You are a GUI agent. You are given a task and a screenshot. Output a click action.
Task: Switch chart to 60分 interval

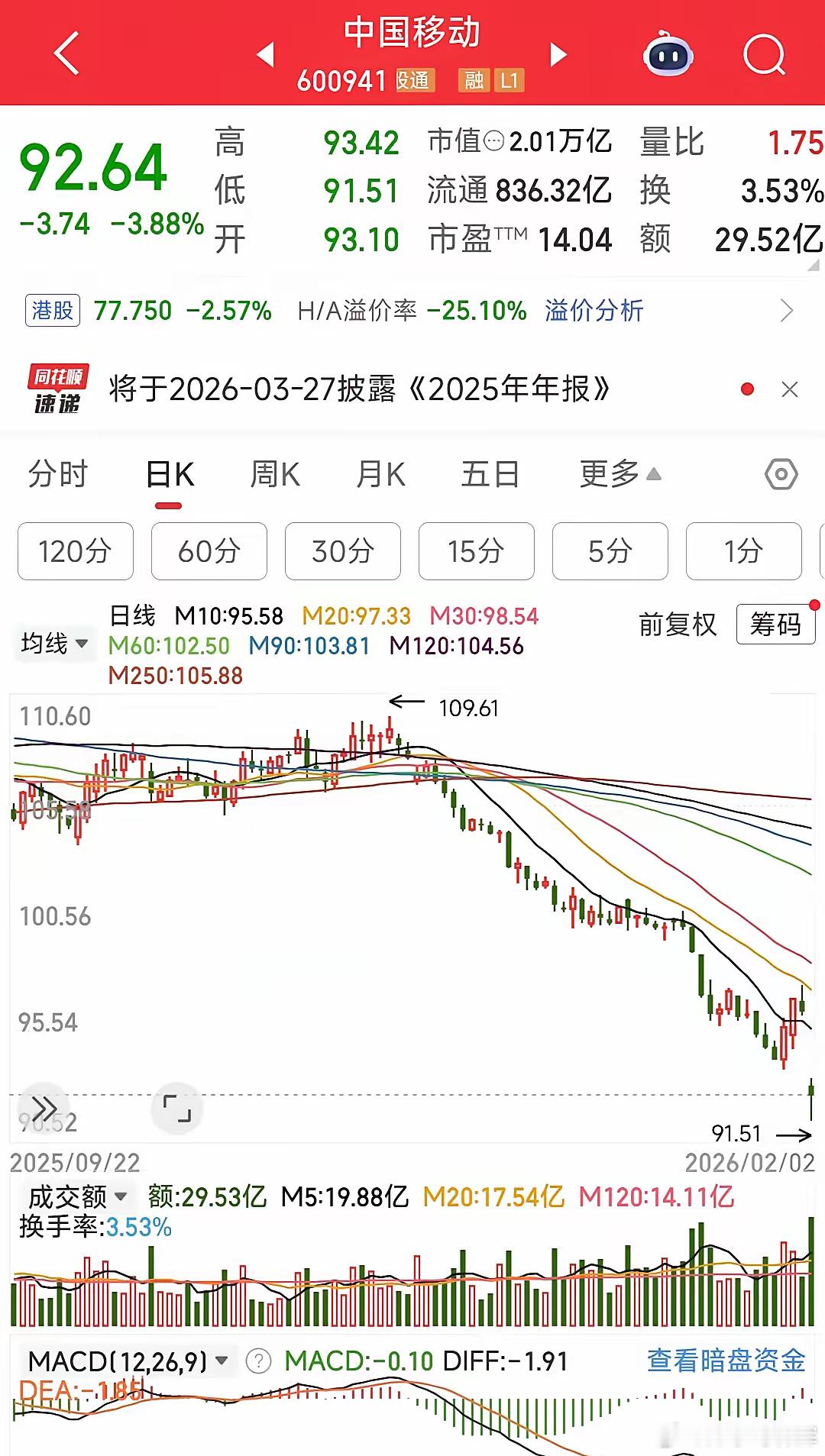[x=209, y=551]
